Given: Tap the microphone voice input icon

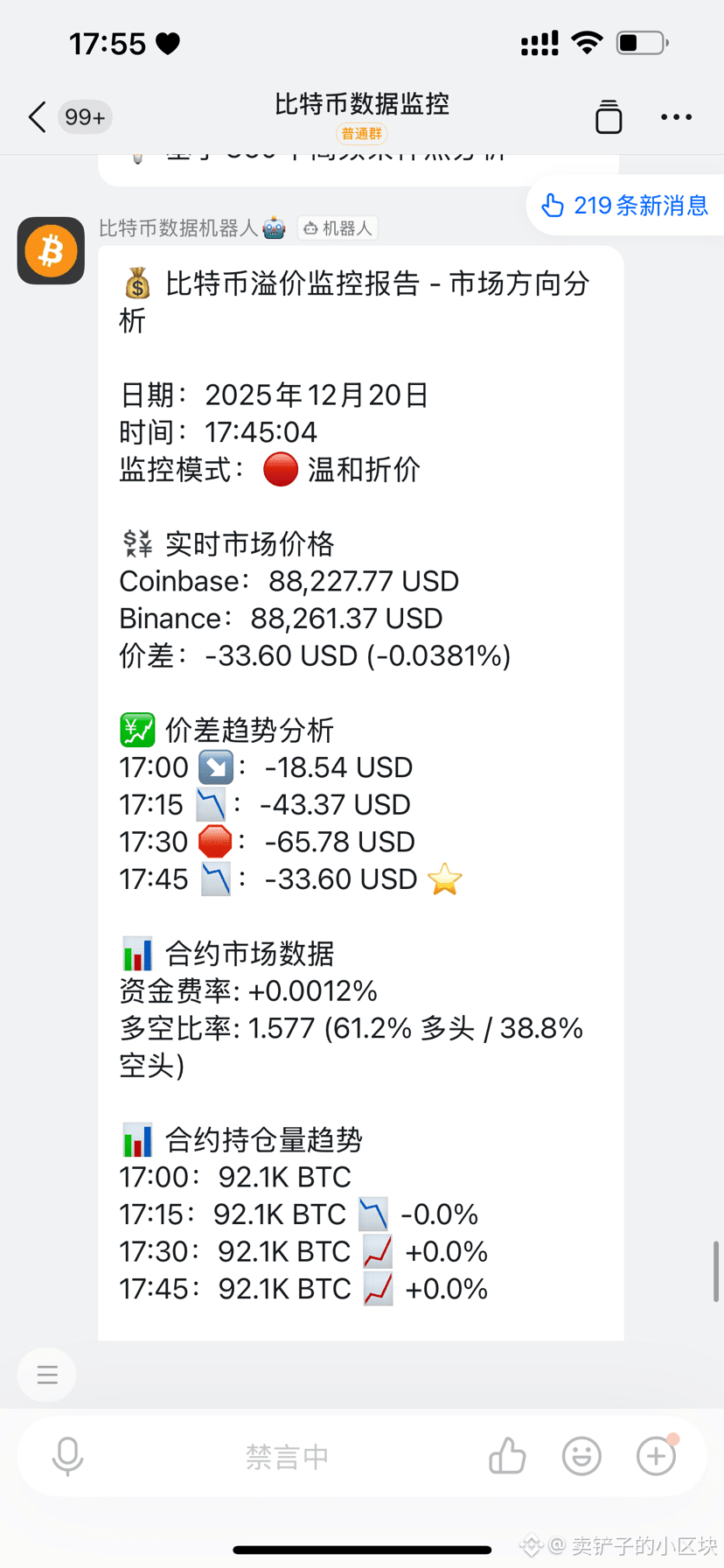Looking at the screenshot, I should click(67, 1457).
